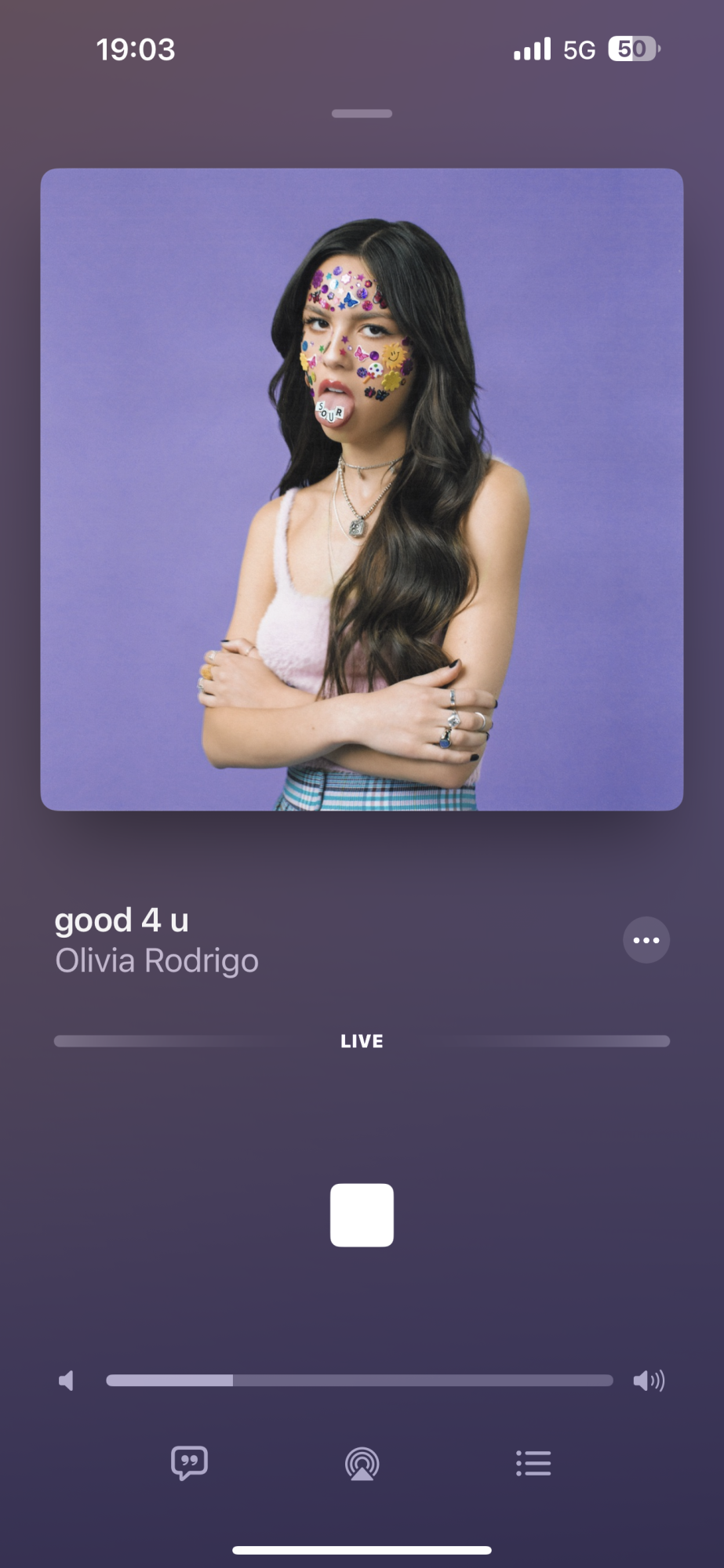724x1568 pixels.
Task: Tap the high volume speaker icon
Action: click(x=649, y=1381)
